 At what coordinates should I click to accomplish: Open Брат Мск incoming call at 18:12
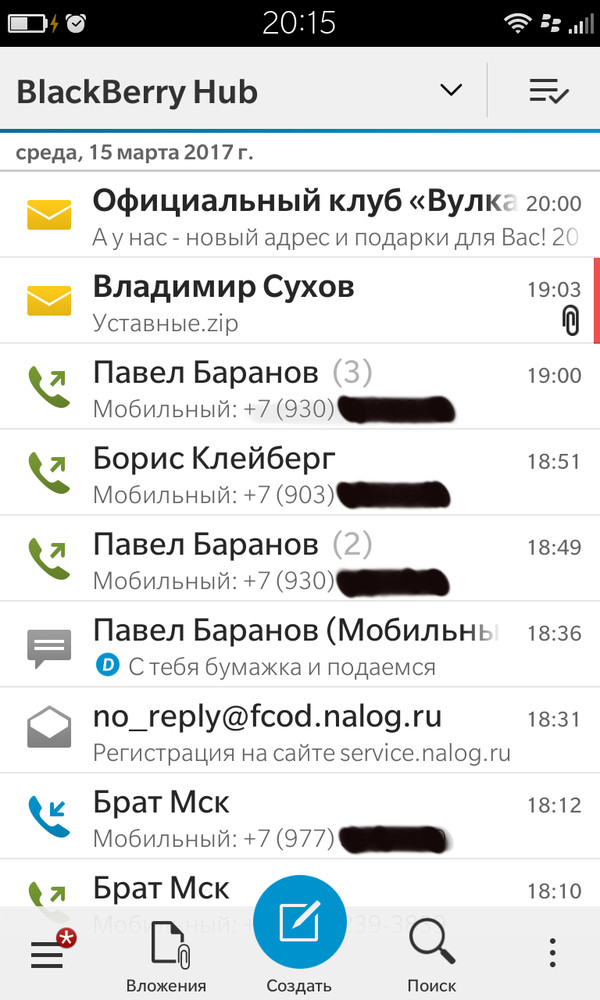[x=300, y=817]
